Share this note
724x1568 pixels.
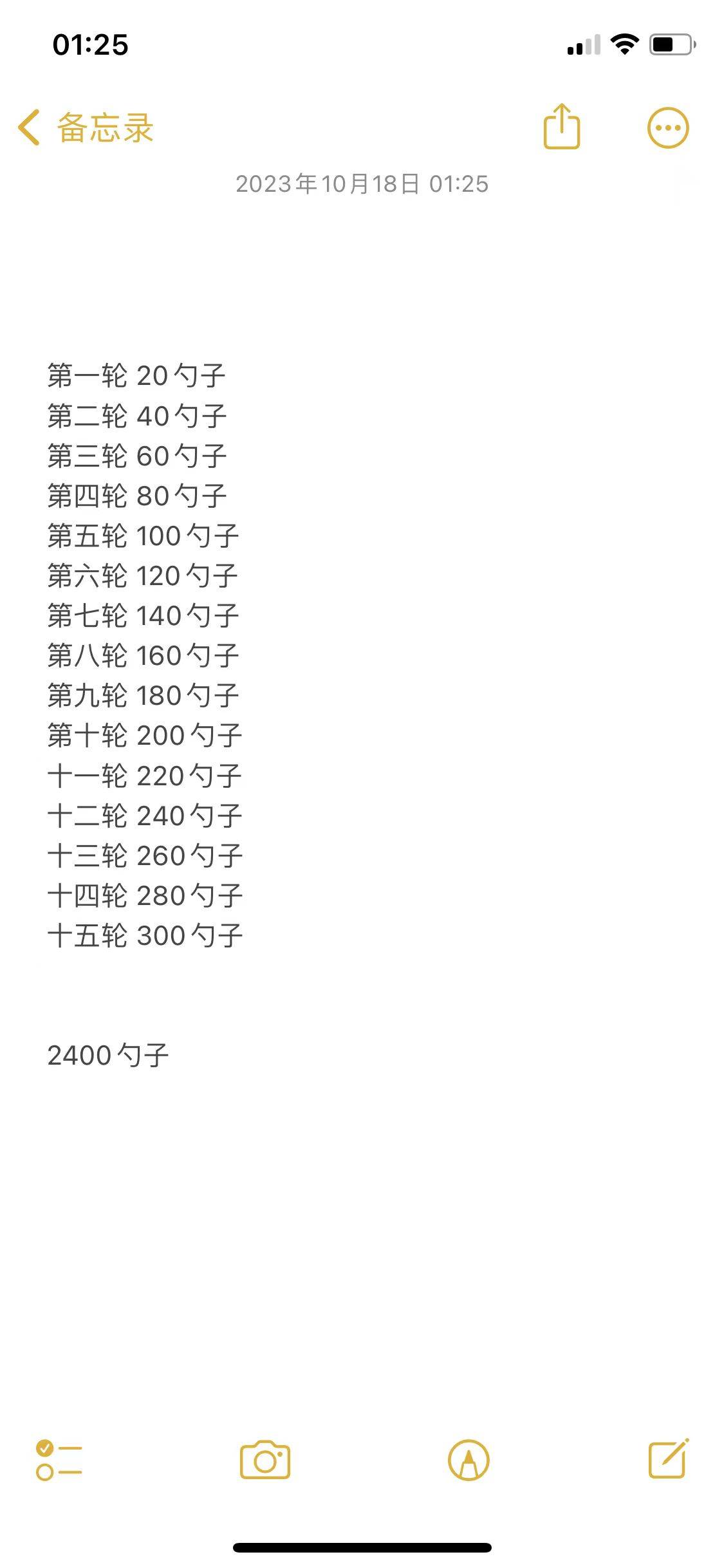click(562, 127)
